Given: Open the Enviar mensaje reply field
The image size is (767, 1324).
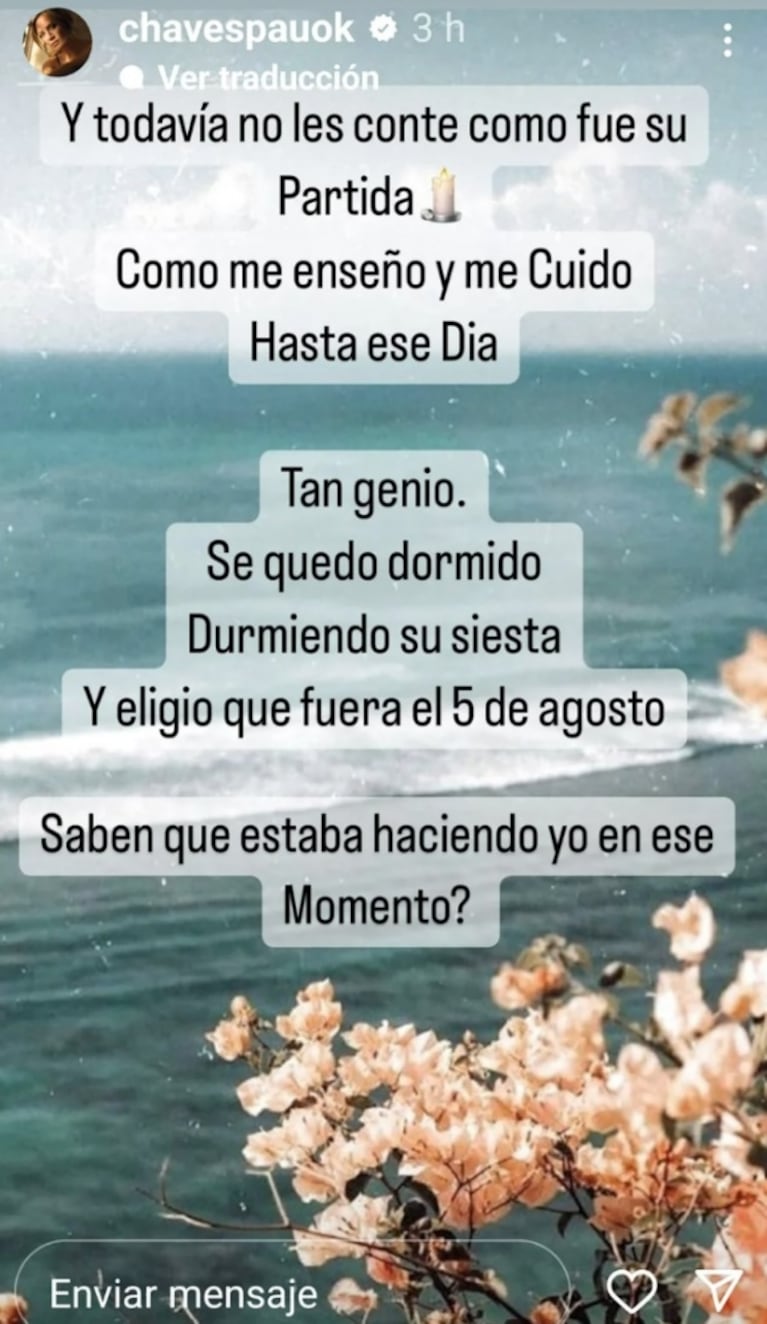Looking at the screenshot, I should pyautogui.click(x=290, y=1295).
